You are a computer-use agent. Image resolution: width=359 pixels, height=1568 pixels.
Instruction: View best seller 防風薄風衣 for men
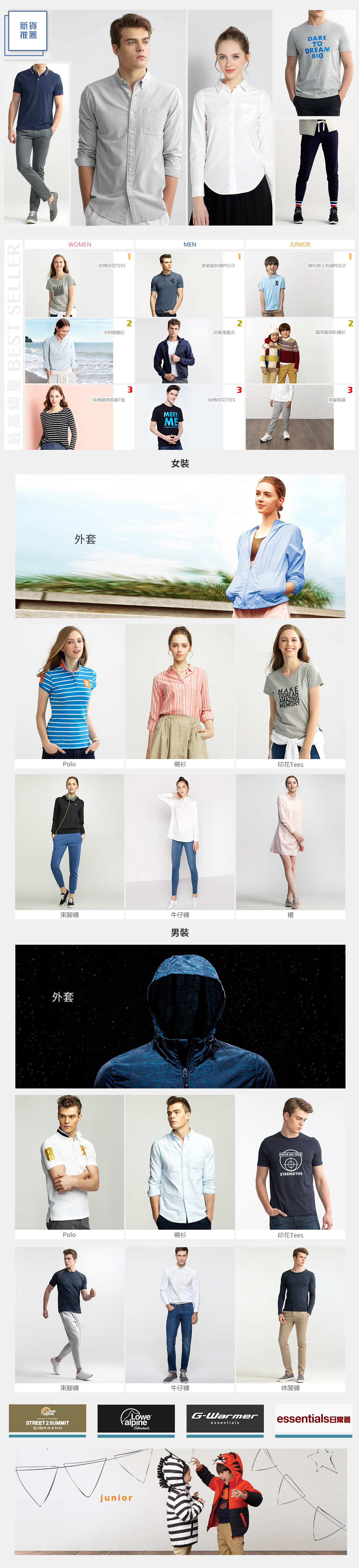click(190, 351)
